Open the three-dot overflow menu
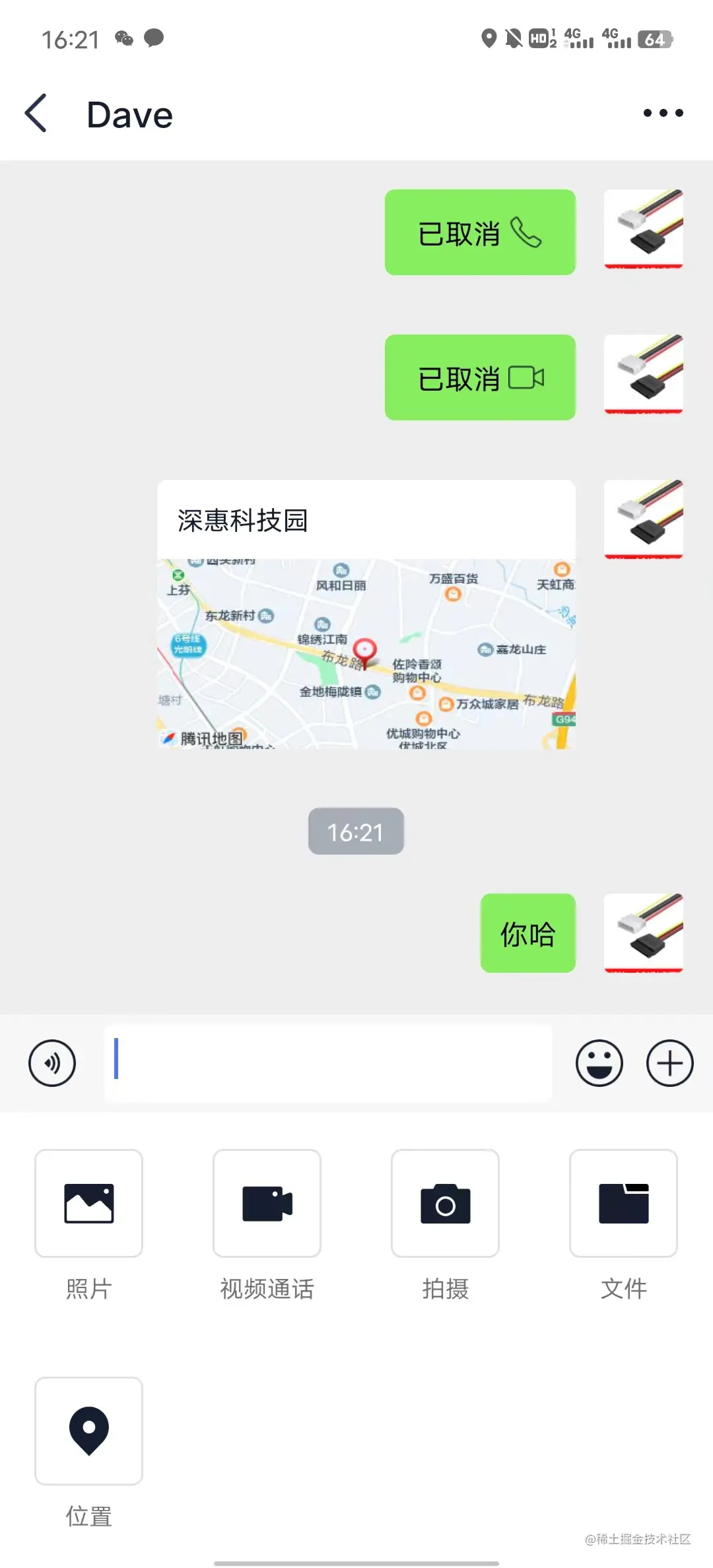 [663, 114]
